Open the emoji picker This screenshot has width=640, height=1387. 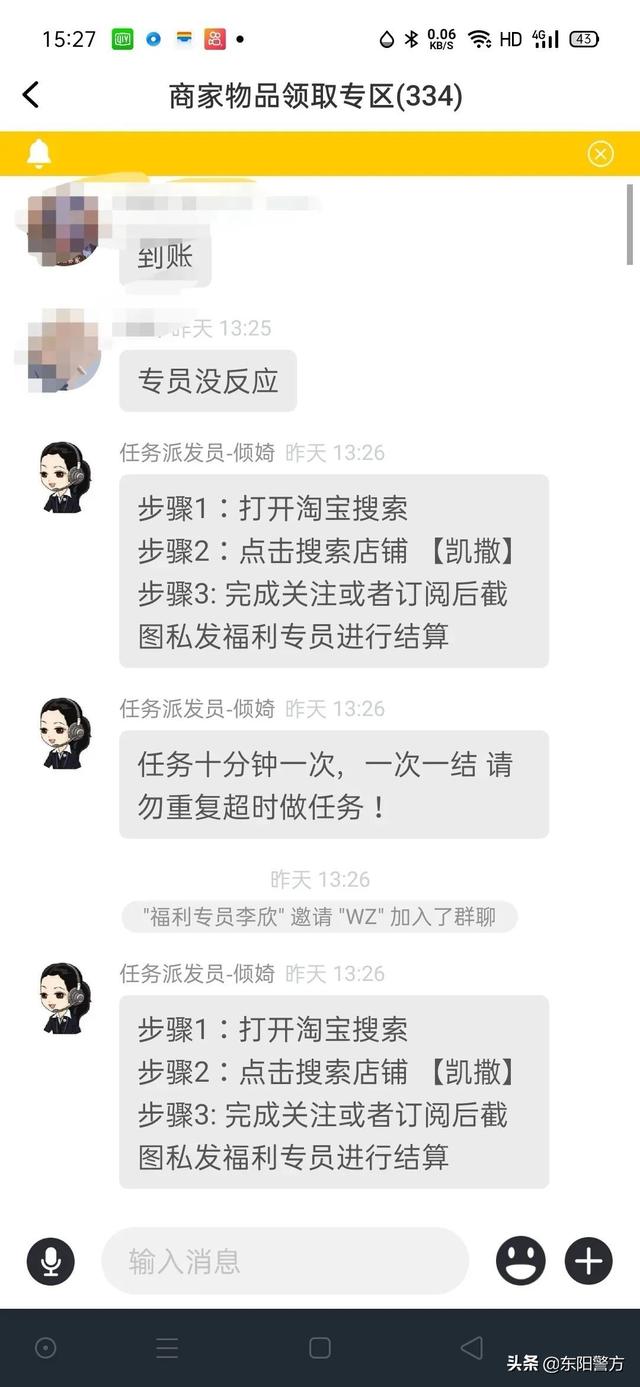tap(521, 1261)
